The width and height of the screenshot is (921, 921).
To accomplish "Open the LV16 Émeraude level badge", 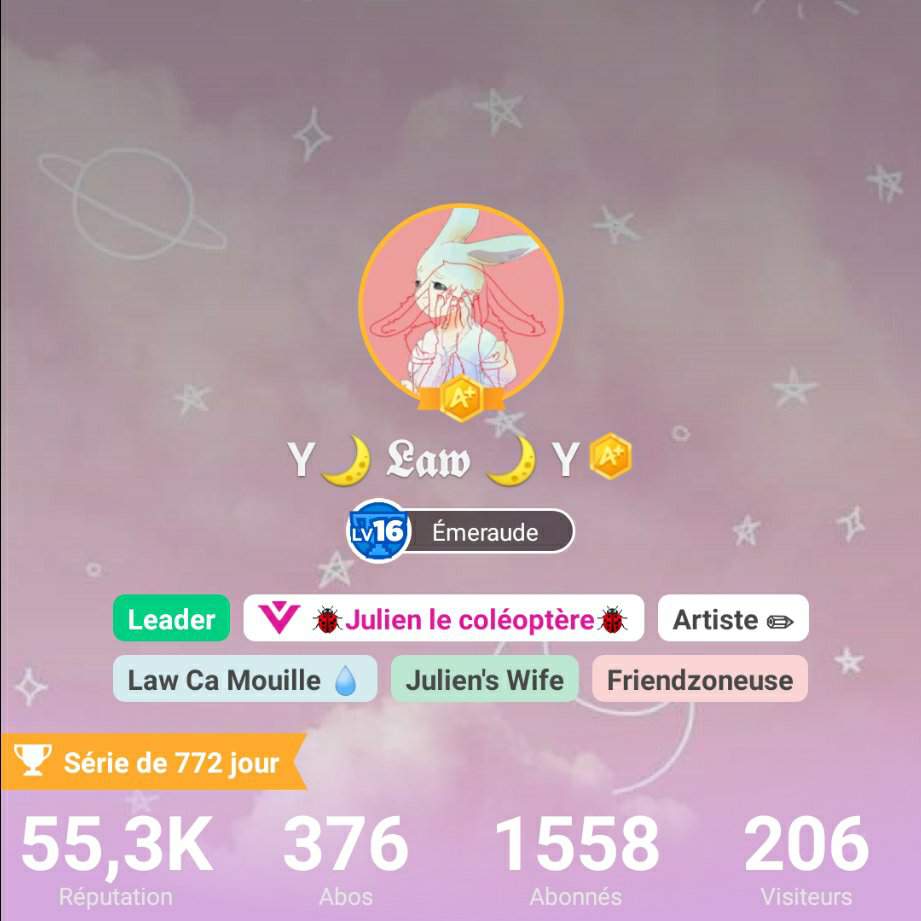I will click(x=461, y=531).
